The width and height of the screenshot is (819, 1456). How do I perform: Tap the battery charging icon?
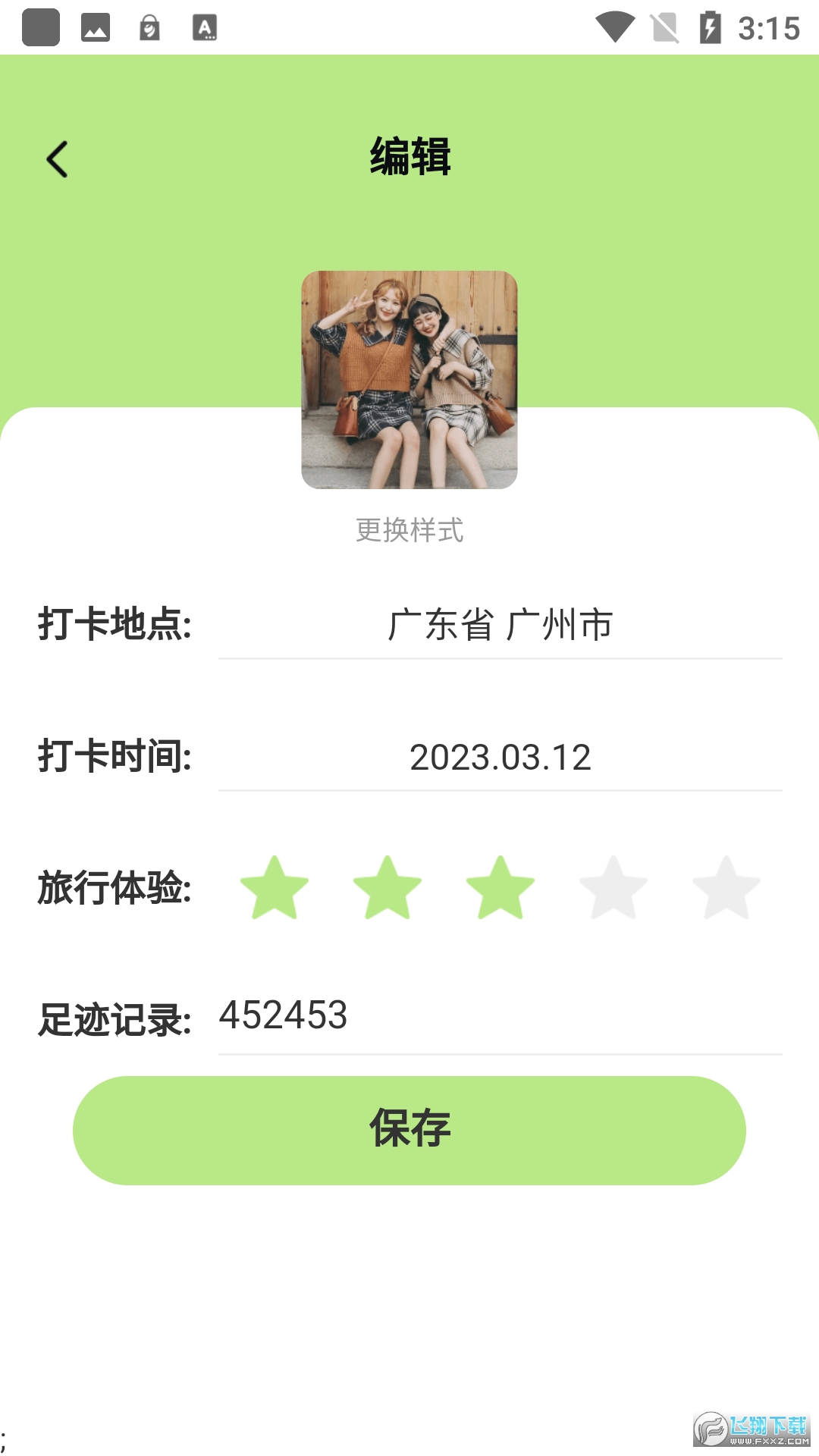click(x=711, y=25)
